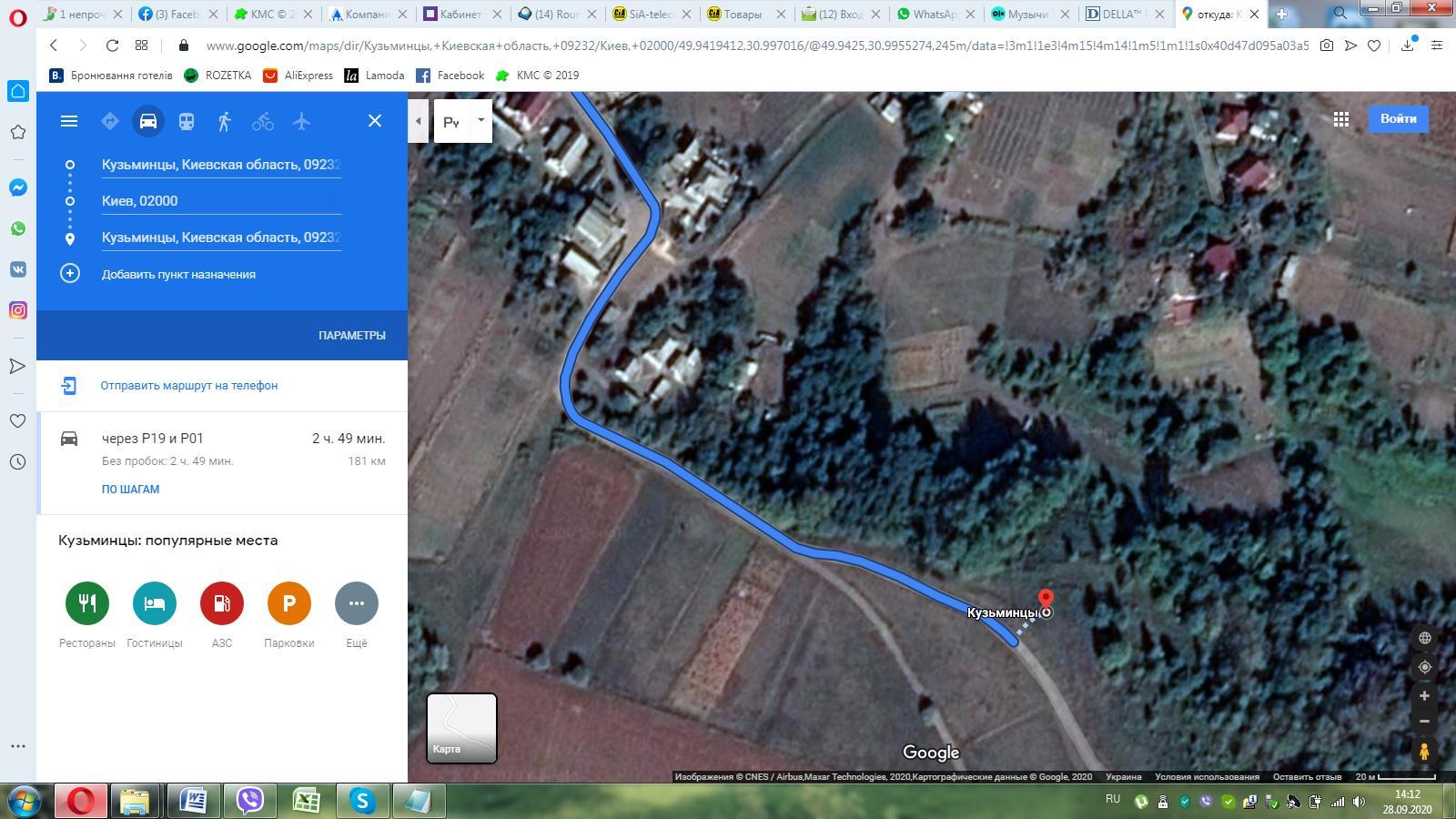Tap Войти to sign in

tap(1398, 118)
